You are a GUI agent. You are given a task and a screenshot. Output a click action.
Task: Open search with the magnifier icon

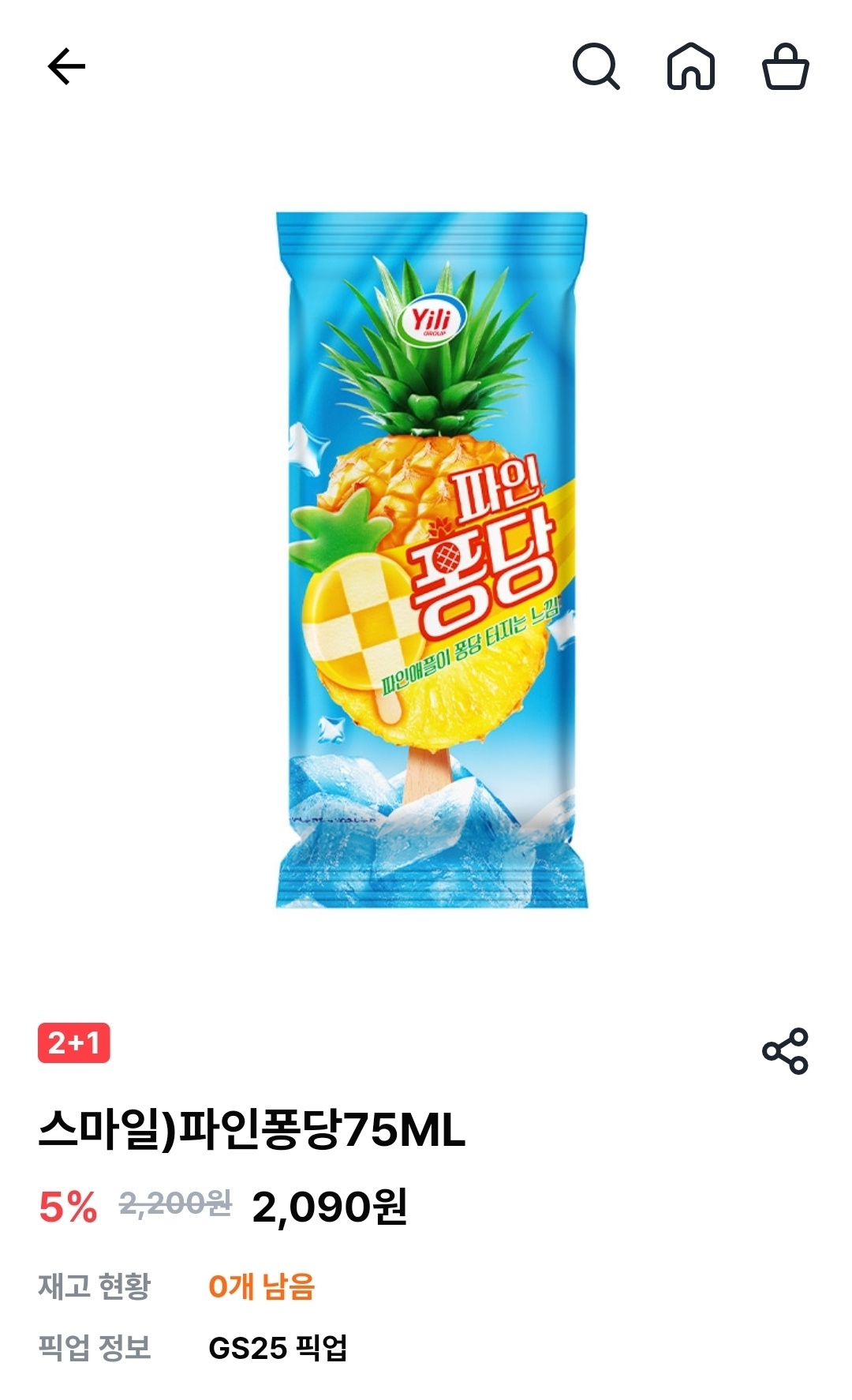pyautogui.click(x=596, y=66)
